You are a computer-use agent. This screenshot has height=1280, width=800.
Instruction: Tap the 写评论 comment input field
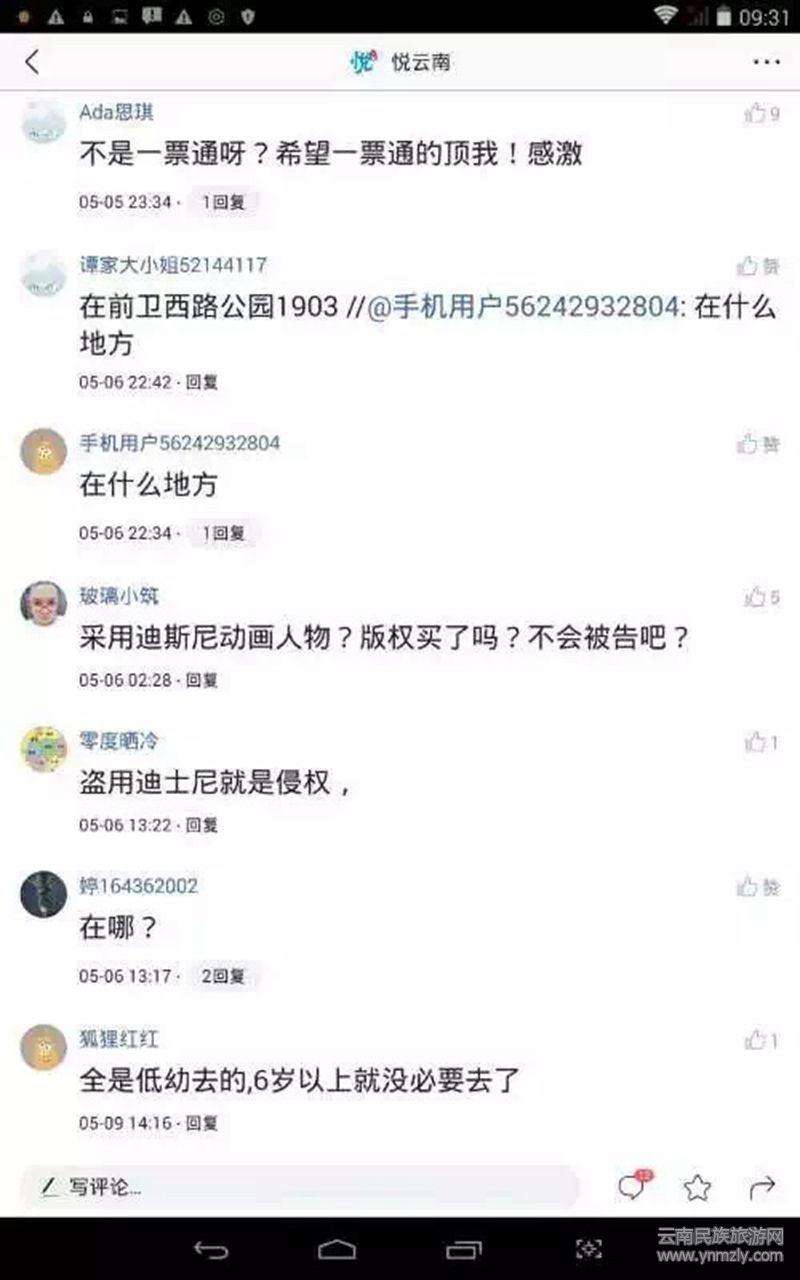tap(300, 1188)
